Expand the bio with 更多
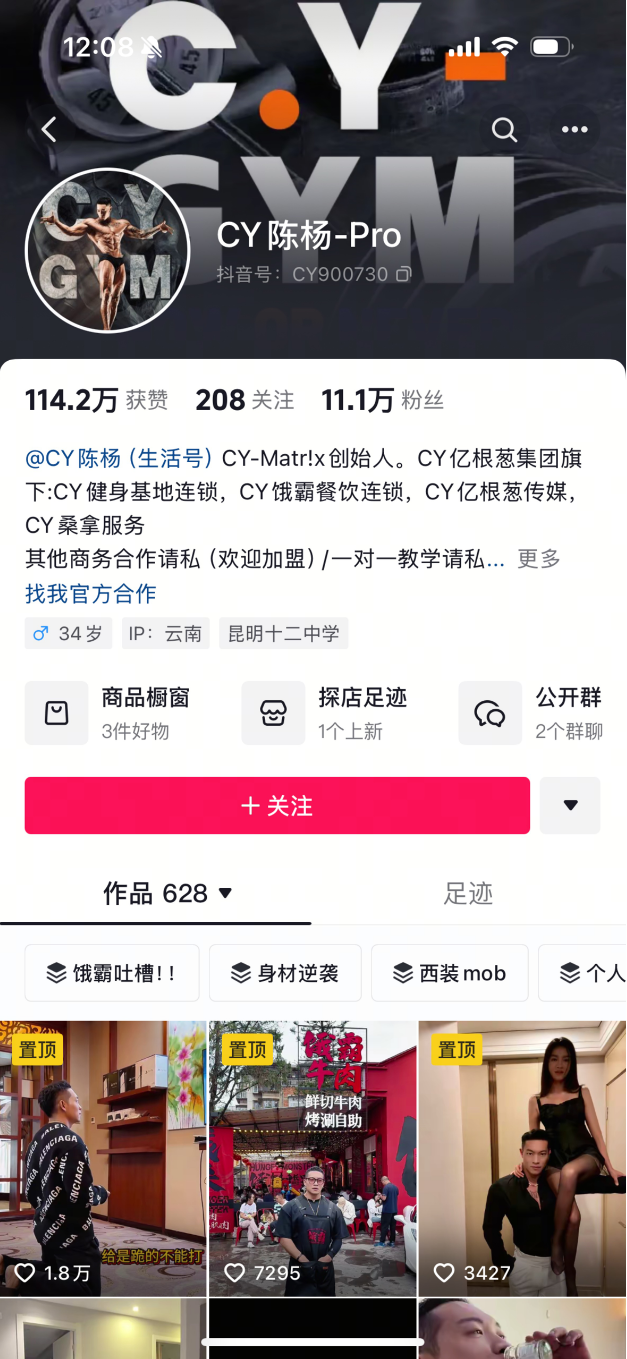 538,559
